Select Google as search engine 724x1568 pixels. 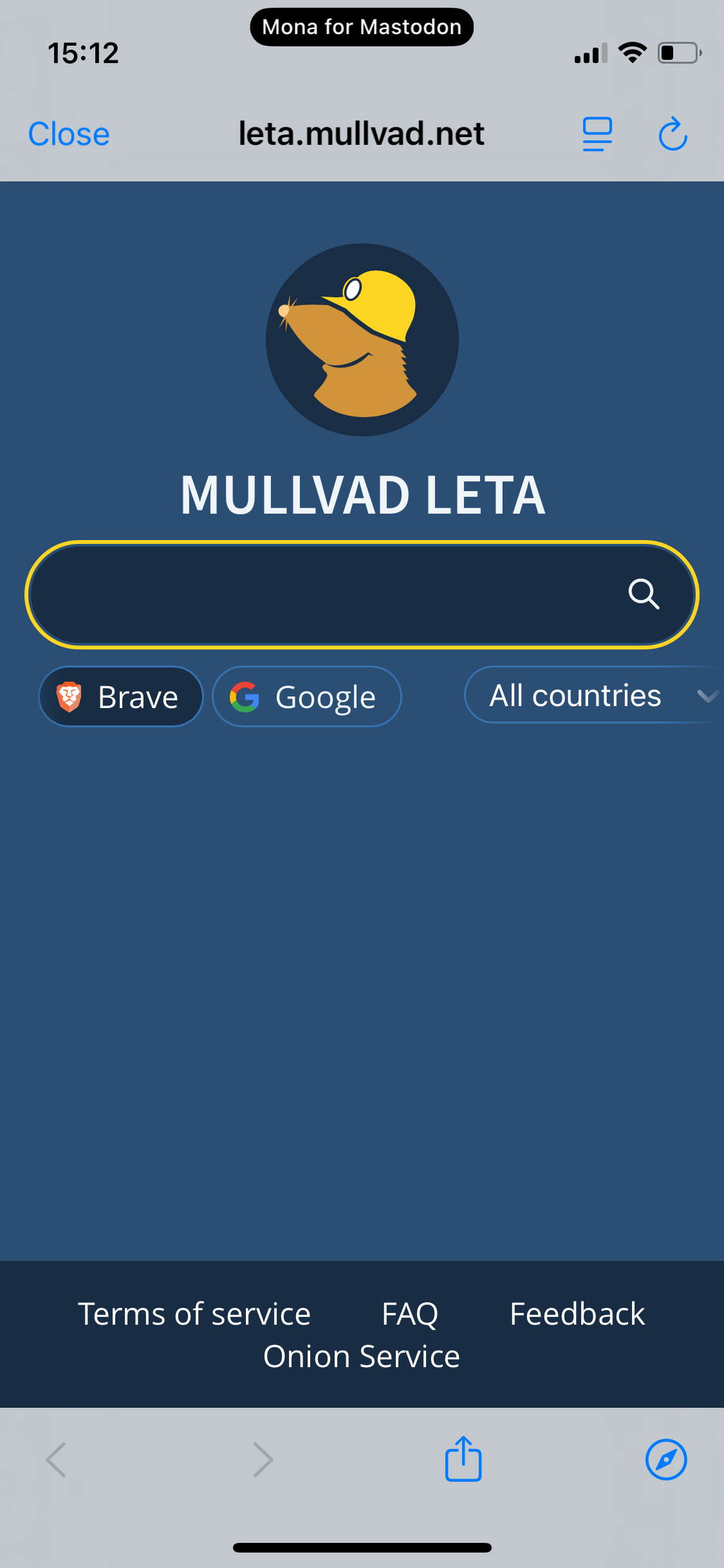point(307,696)
